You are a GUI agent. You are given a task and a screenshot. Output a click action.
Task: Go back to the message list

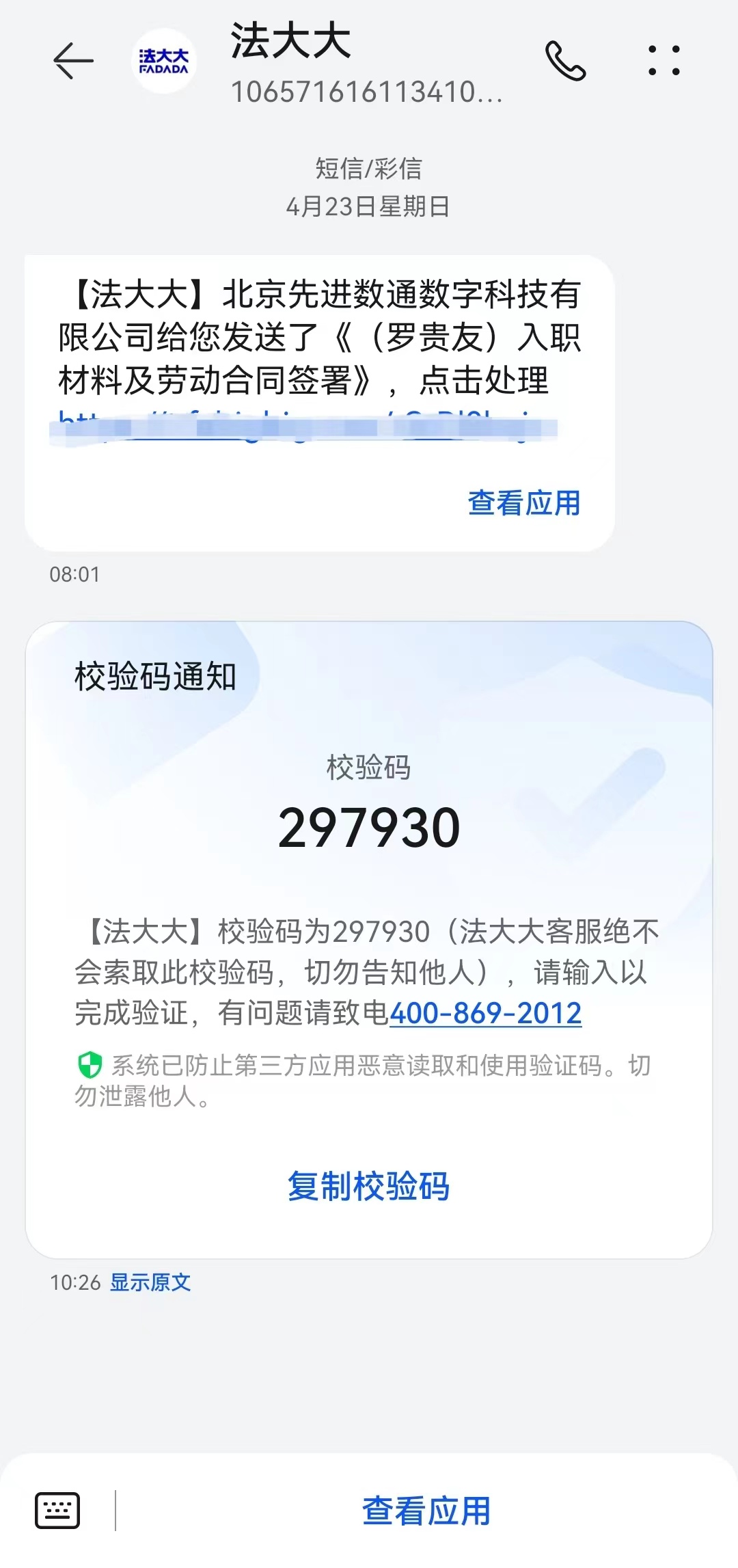pos(73,62)
